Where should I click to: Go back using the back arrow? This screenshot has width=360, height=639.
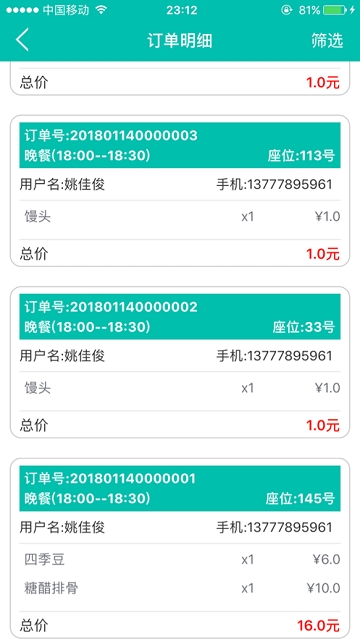pyautogui.click(x=22, y=40)
